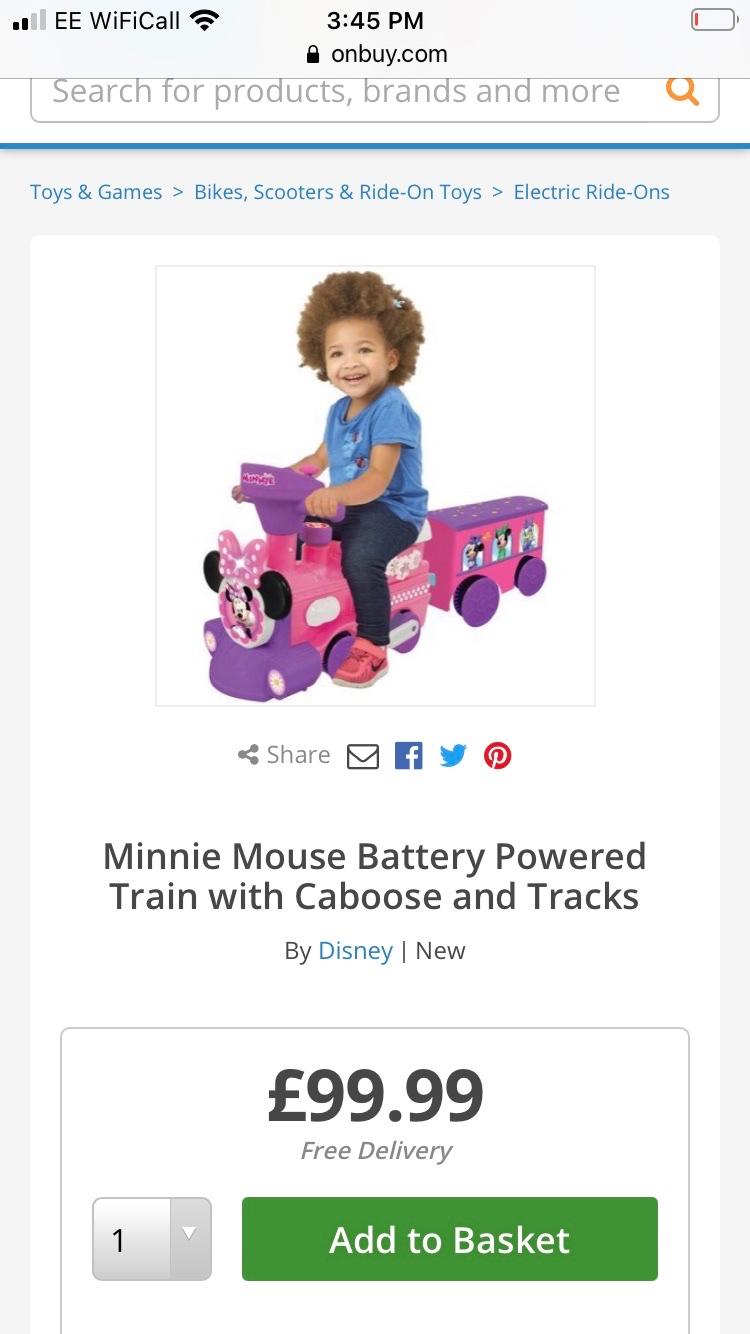Share this product on Facebook
This screenshot has width=750, height=1334.
point(408,755)
